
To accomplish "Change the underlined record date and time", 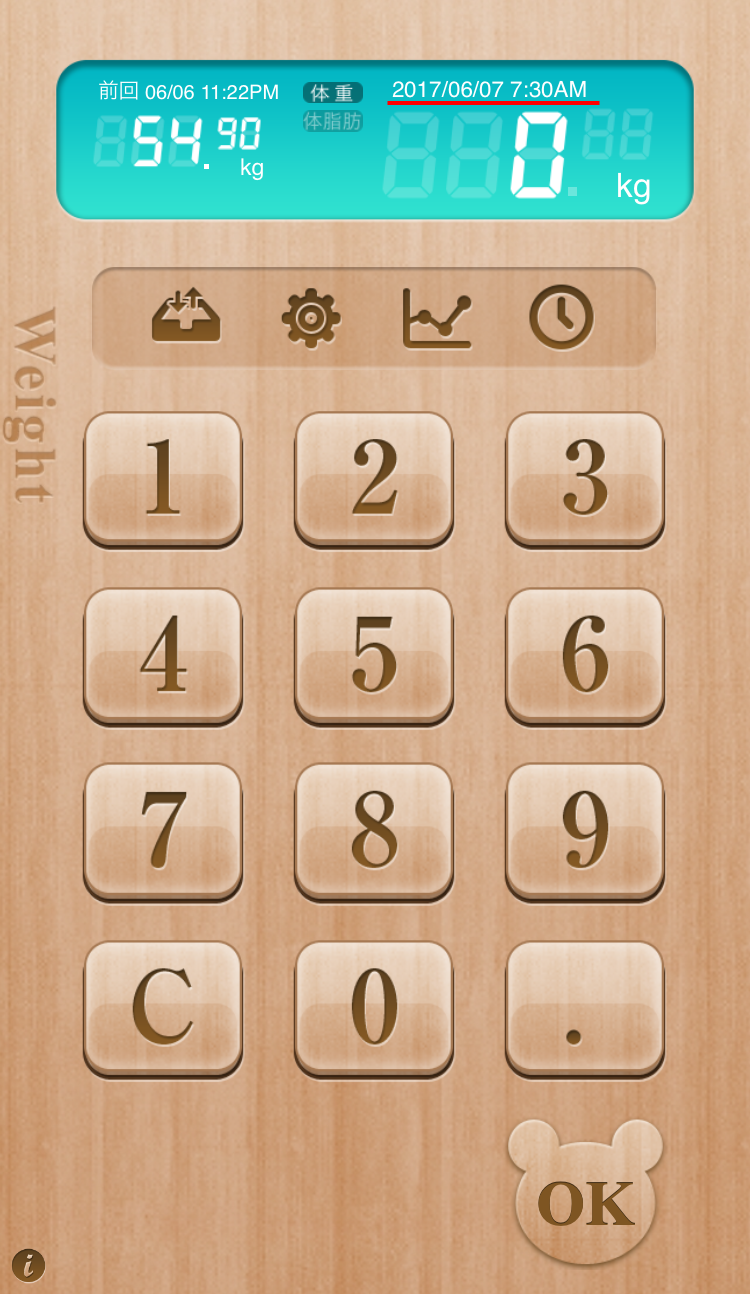I will (x=490, y=90).
